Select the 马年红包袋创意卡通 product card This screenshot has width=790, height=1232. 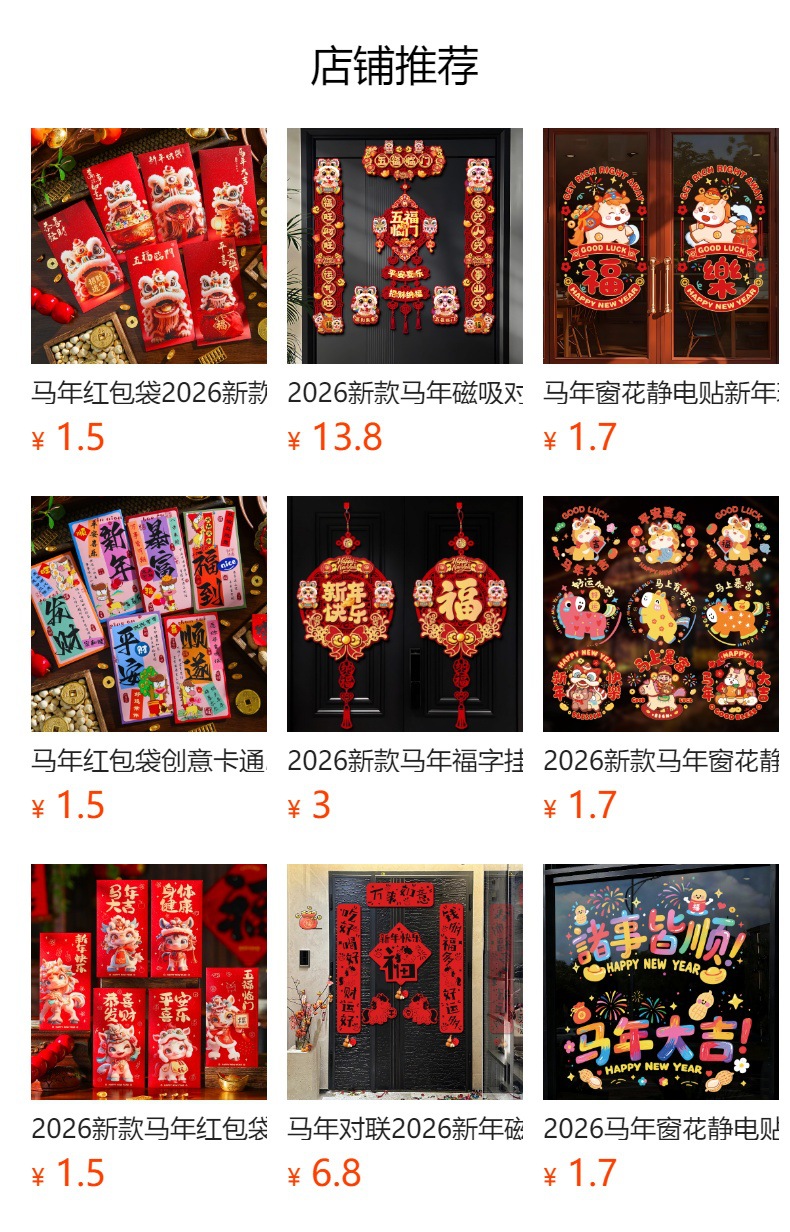tap(148, 614)
